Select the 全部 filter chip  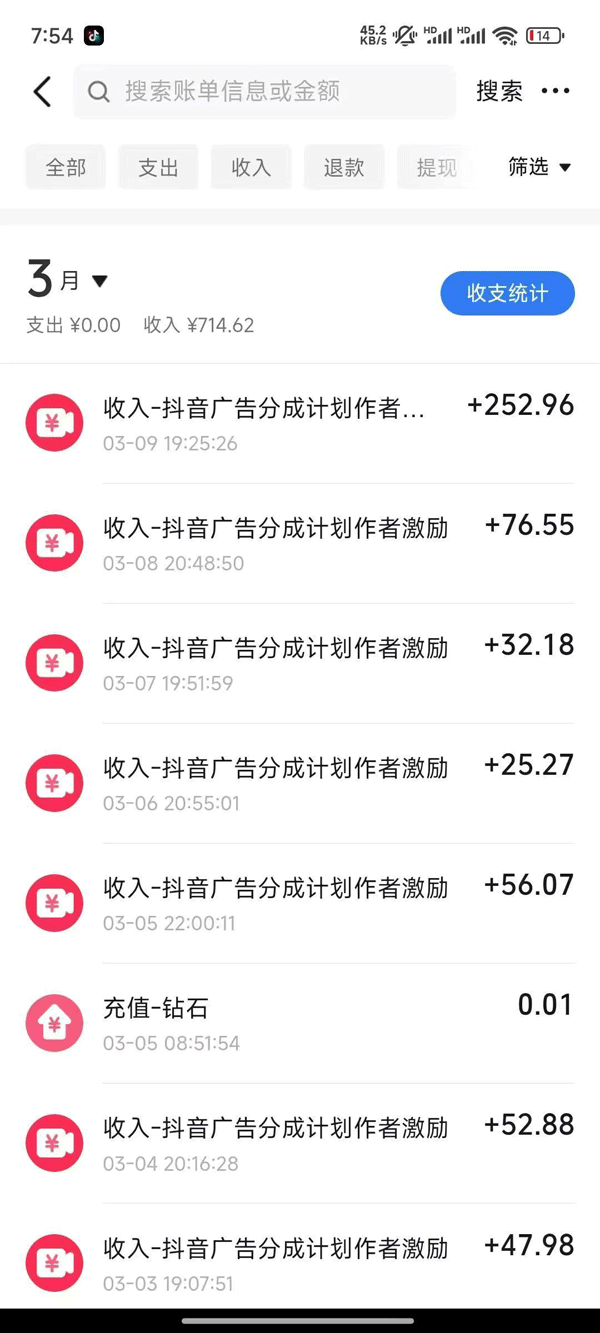tap(66, 168)
